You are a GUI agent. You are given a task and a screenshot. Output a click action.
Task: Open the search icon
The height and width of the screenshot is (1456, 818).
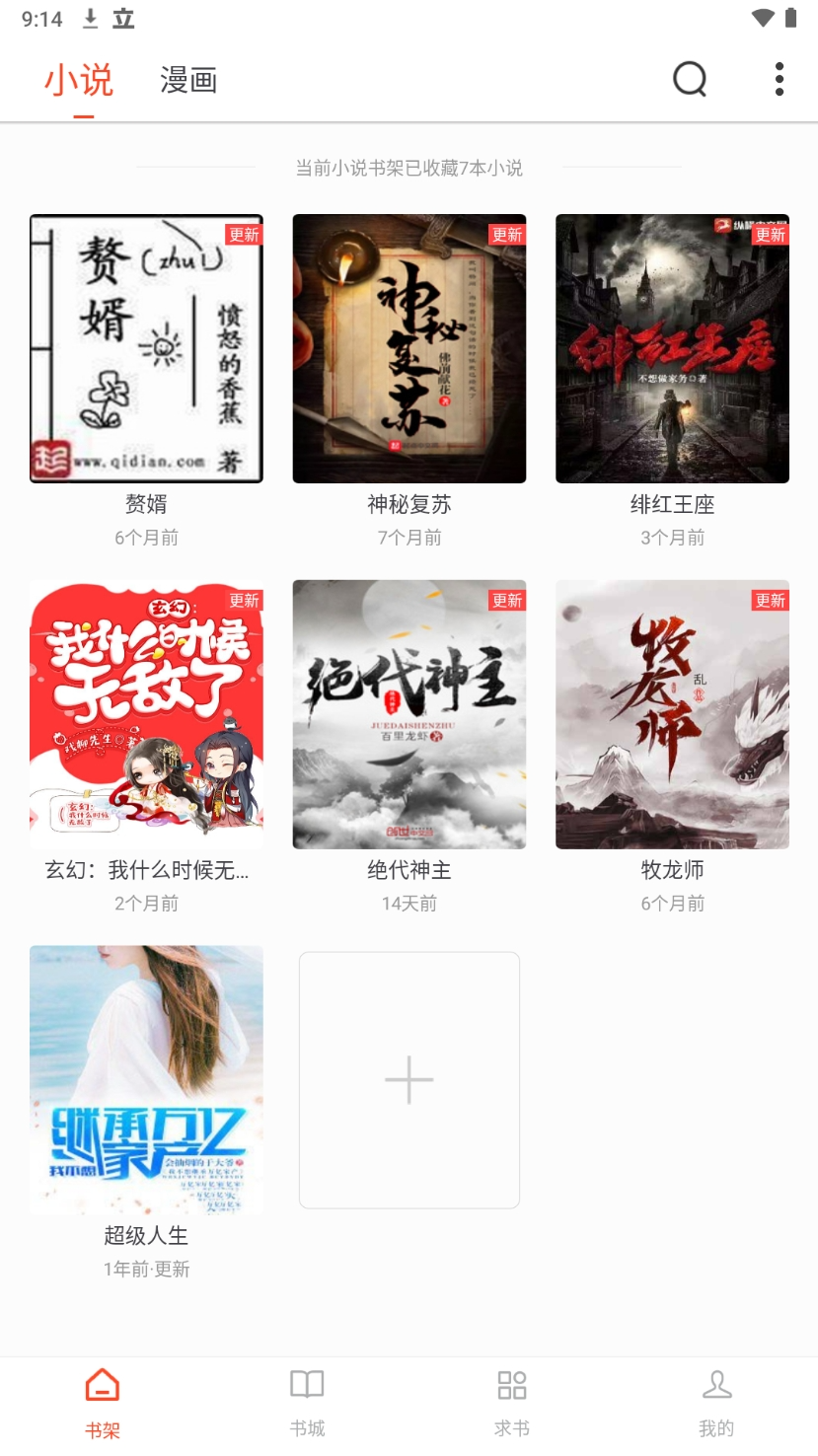pos(690,79)
